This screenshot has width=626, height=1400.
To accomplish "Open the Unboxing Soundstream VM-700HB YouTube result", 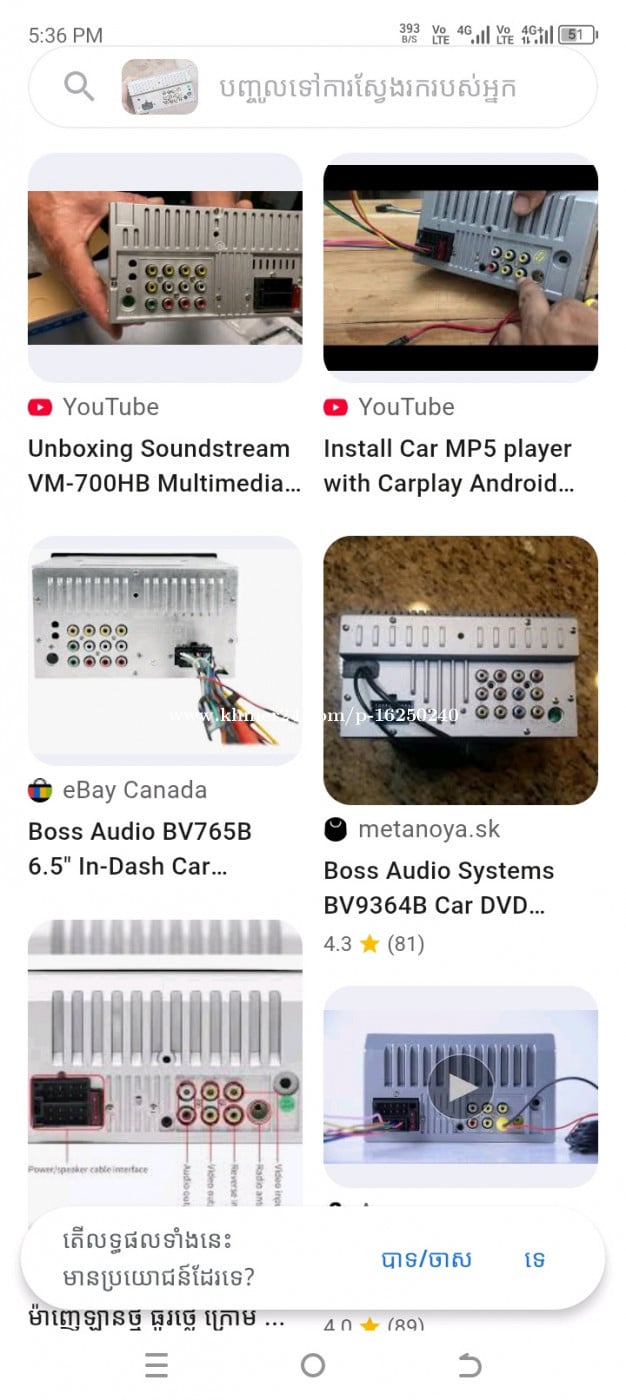I will (x=165, y=267).
